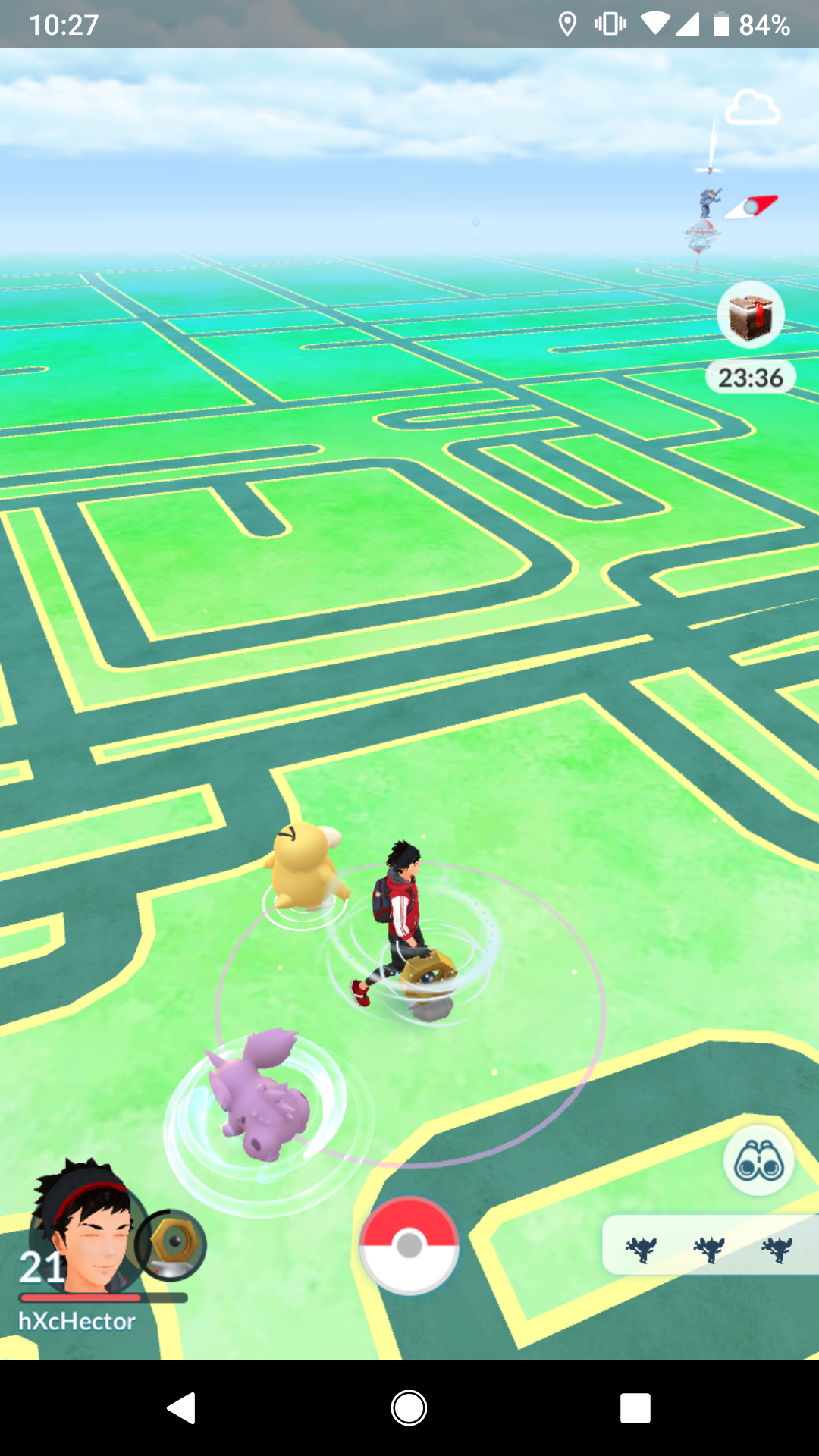Go back with system back button

(x=182, y=1408)
